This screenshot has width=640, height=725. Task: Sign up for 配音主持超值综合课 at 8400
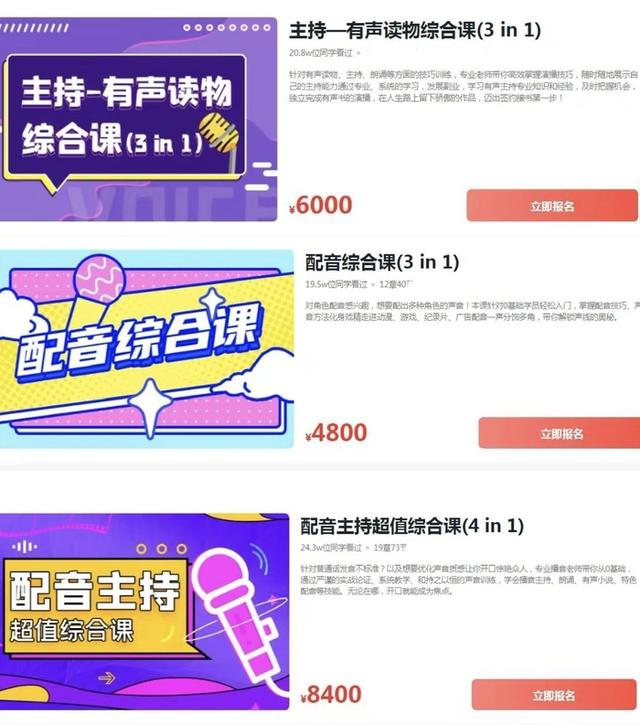(552, 695)
